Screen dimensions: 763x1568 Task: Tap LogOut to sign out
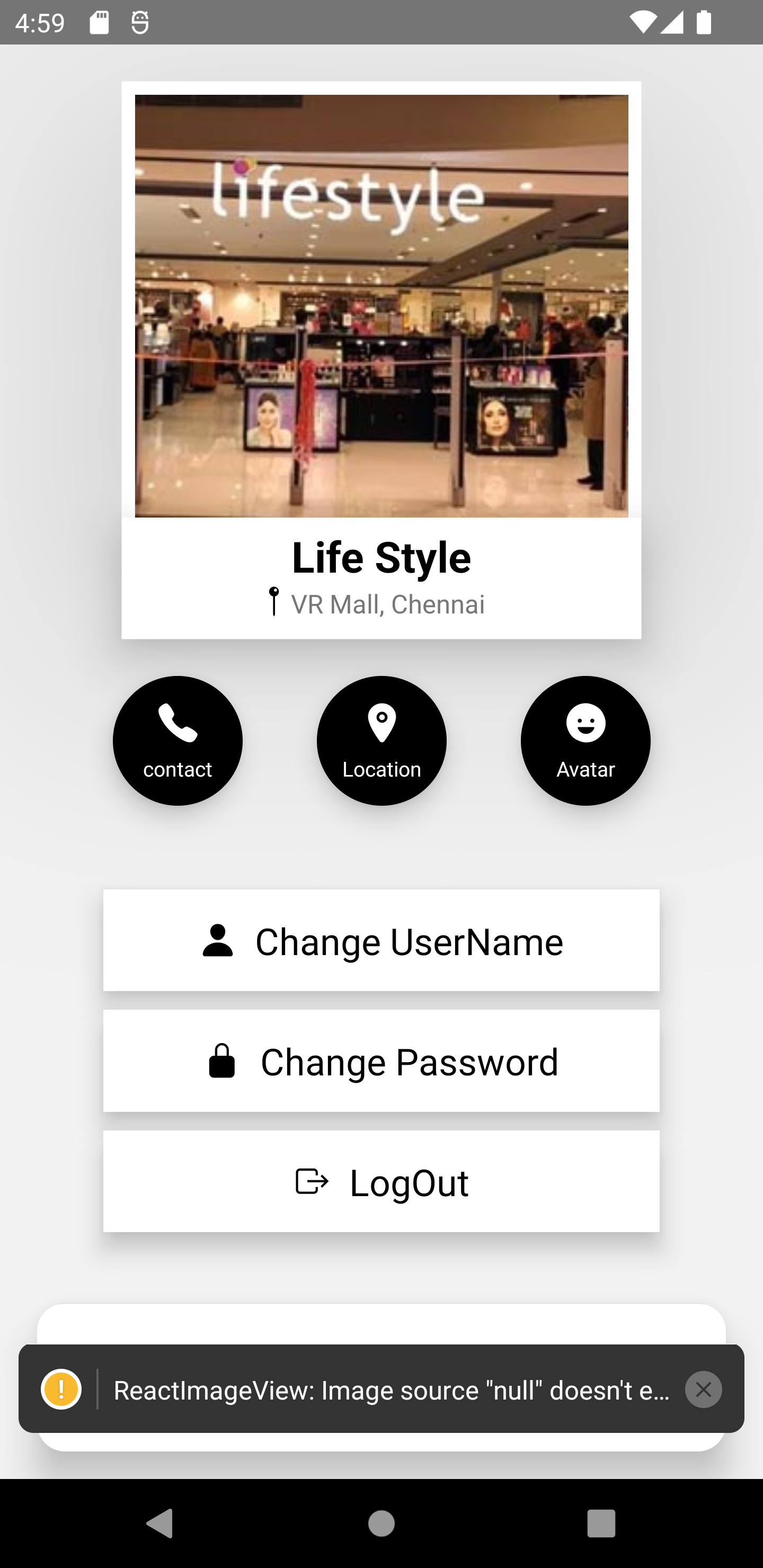381,1181
